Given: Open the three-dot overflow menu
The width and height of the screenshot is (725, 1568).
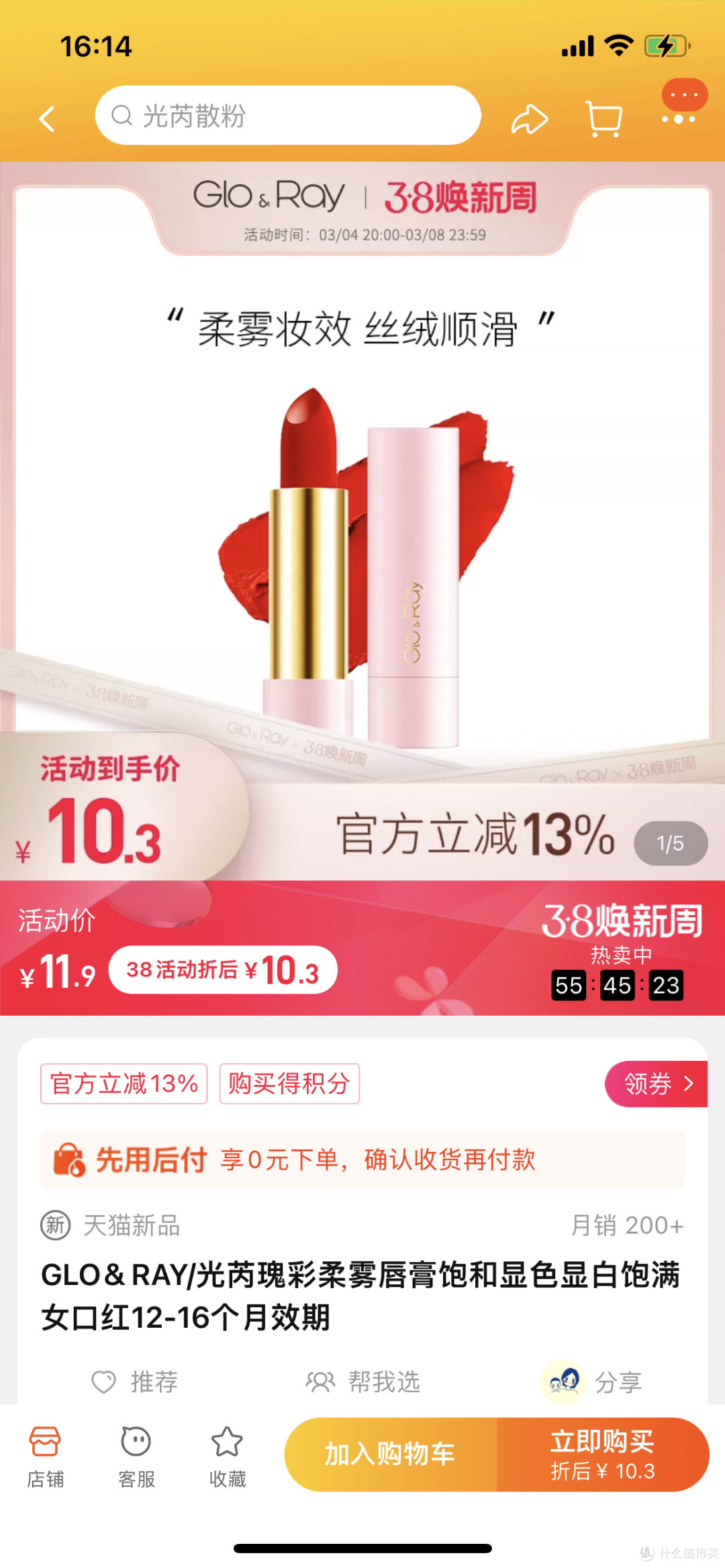Looking at the screenshot, I should [679, 119].
